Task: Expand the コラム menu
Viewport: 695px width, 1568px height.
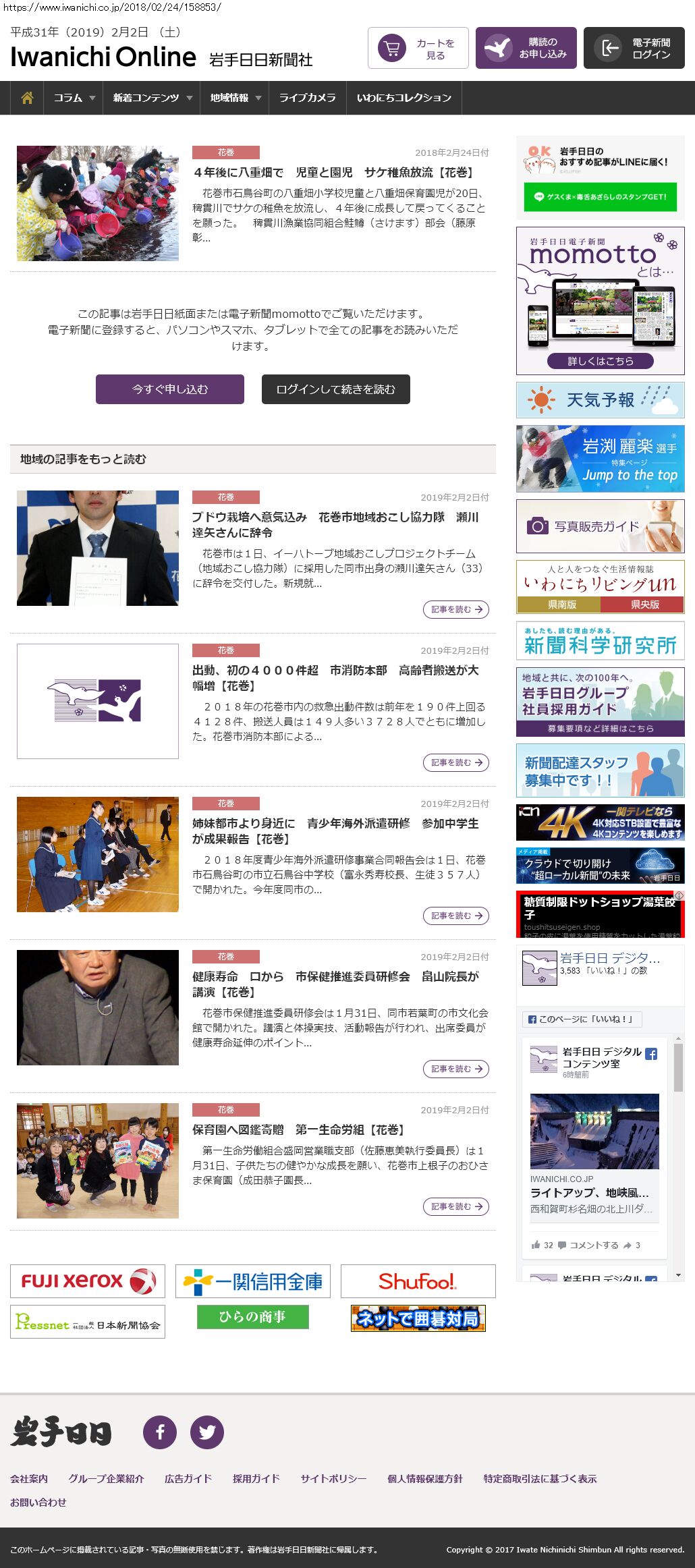Action: click(x=74, y=98)
